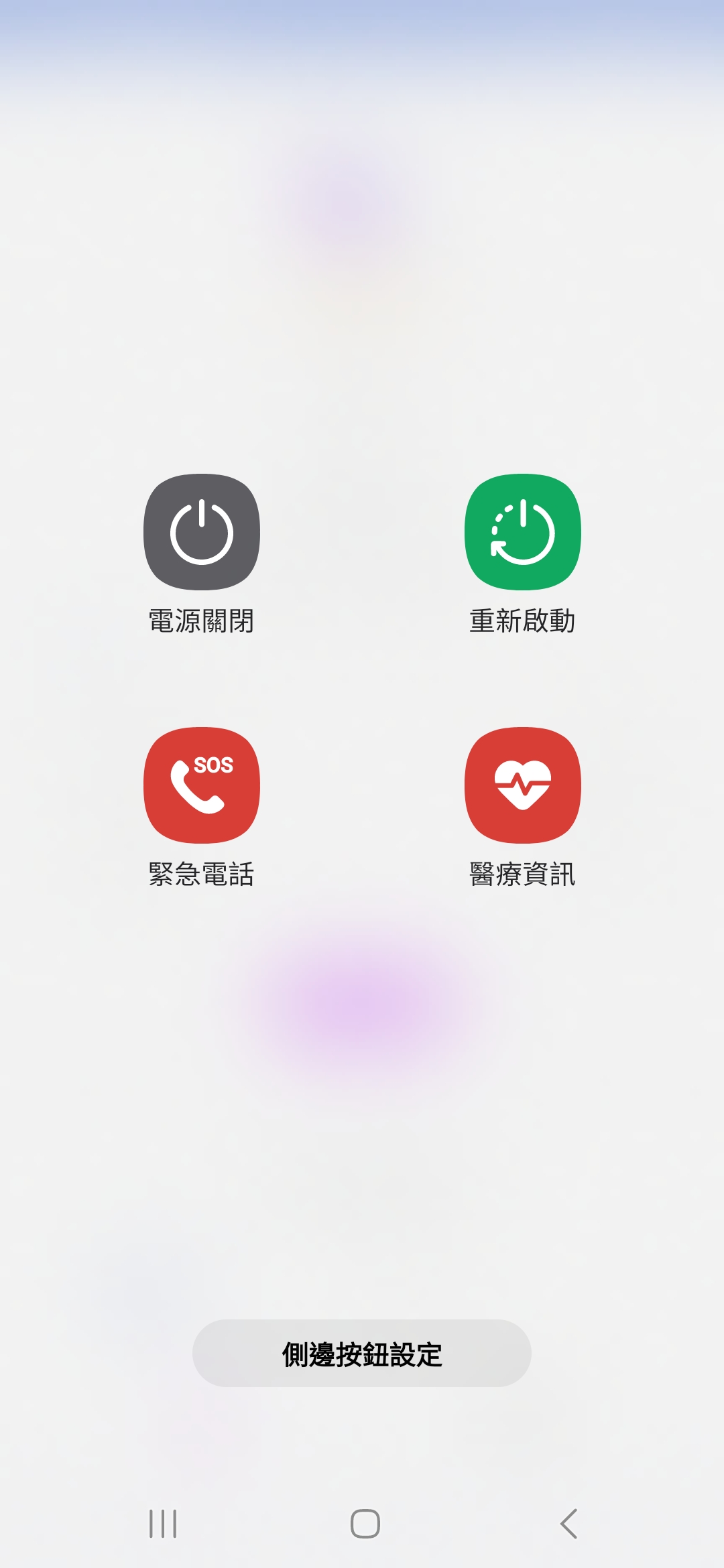
Task: Go back using the navigation bar
Action: (568, 1524)
